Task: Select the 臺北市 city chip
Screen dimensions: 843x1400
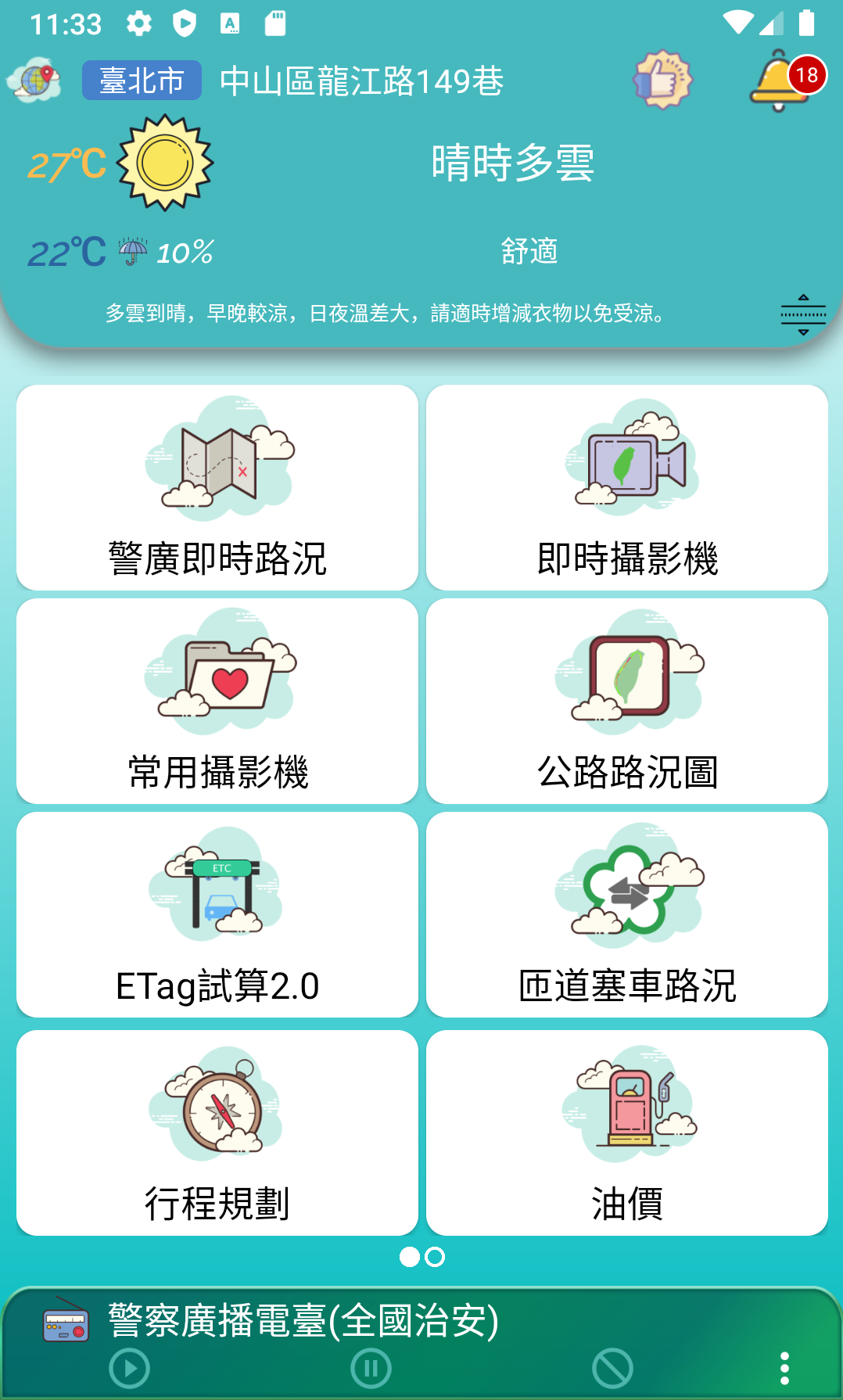Action: (x=142, y=81)
